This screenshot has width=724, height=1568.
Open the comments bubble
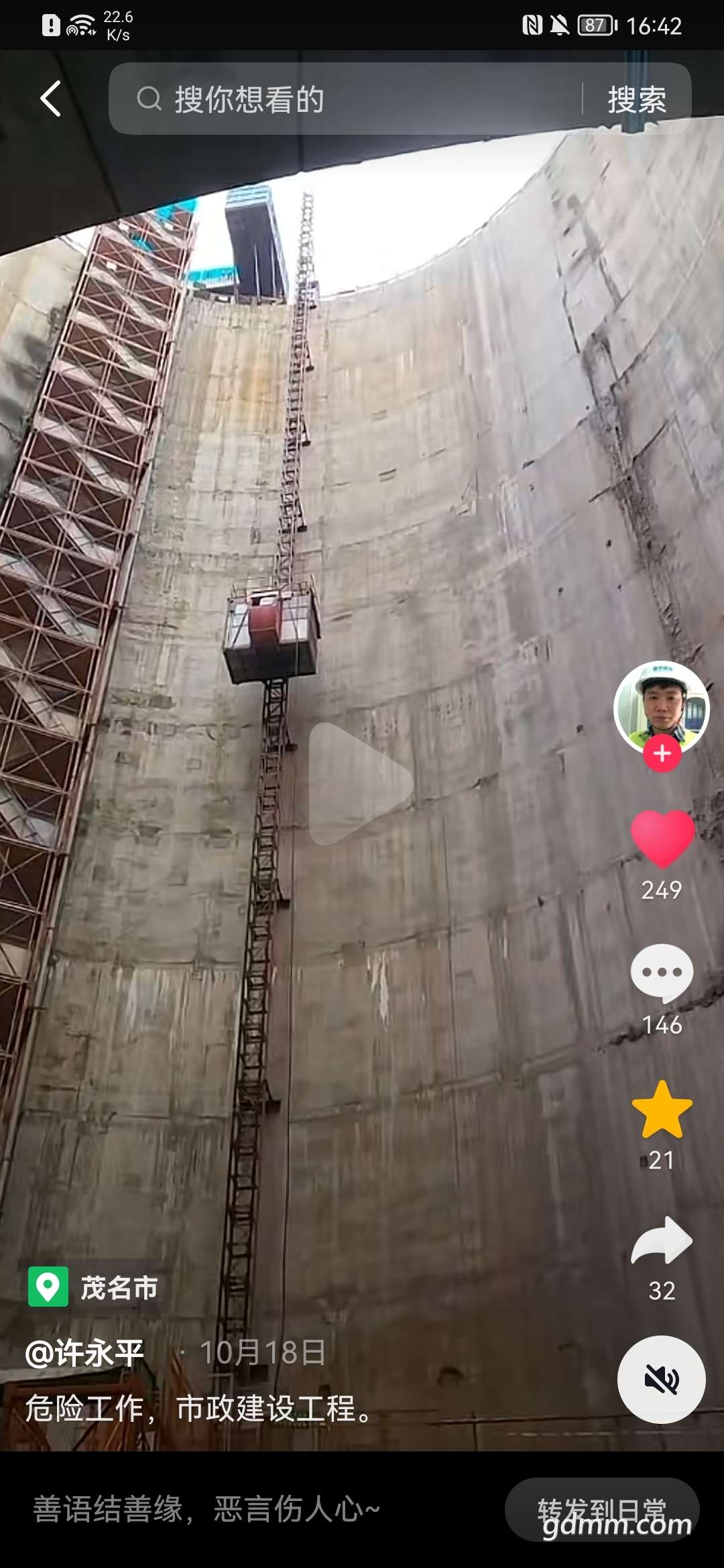coord(662,973)
